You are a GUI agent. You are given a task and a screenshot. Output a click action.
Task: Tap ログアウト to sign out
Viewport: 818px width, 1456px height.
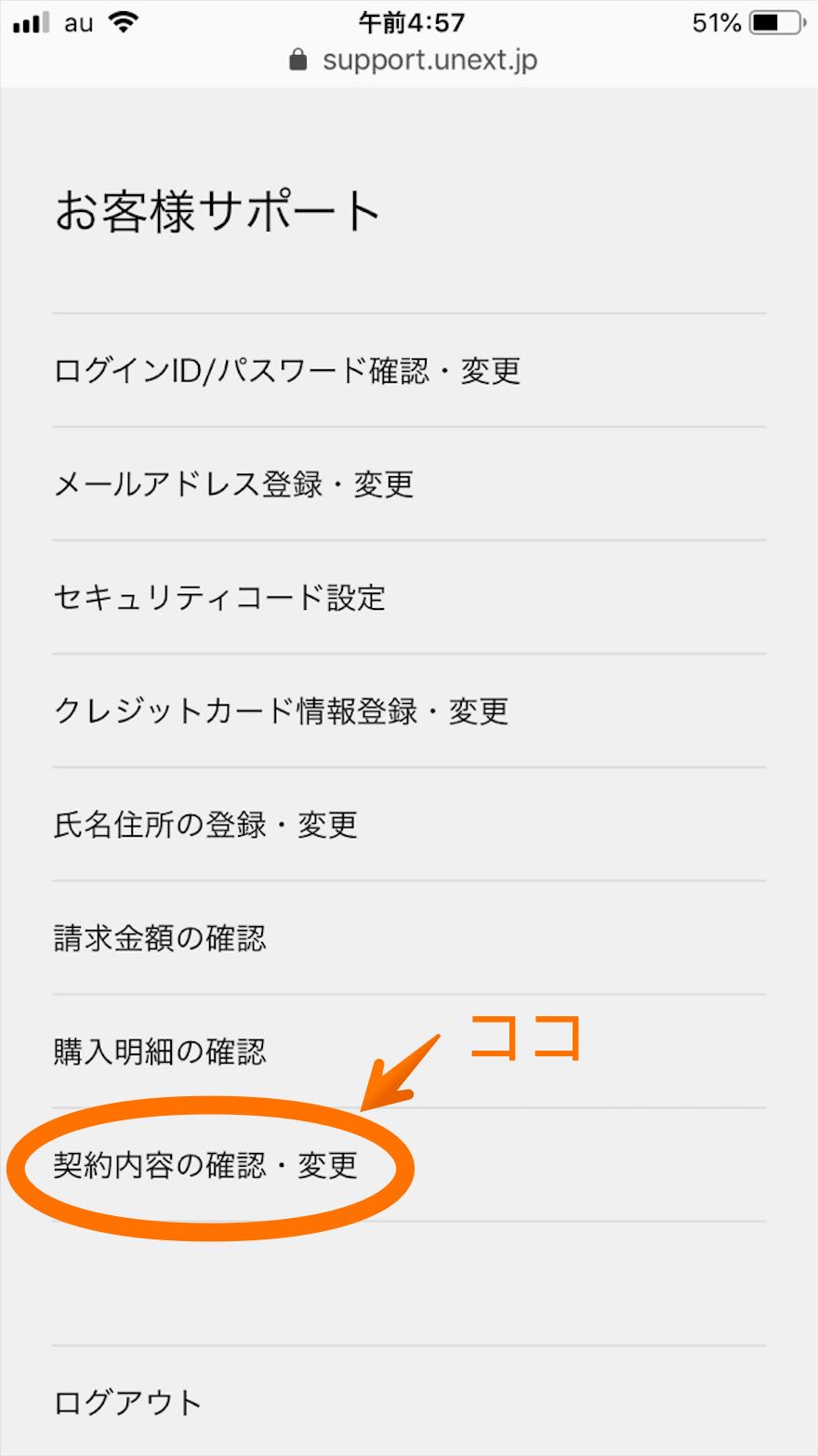[x=409, y=1401]
